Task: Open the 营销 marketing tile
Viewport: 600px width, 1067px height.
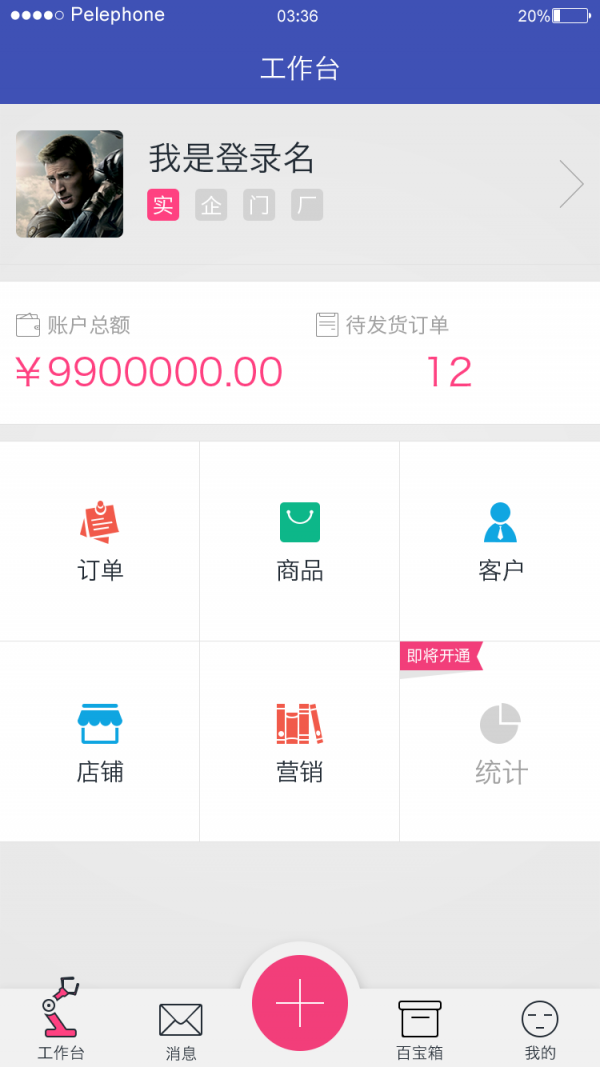Action: (300, 742)
